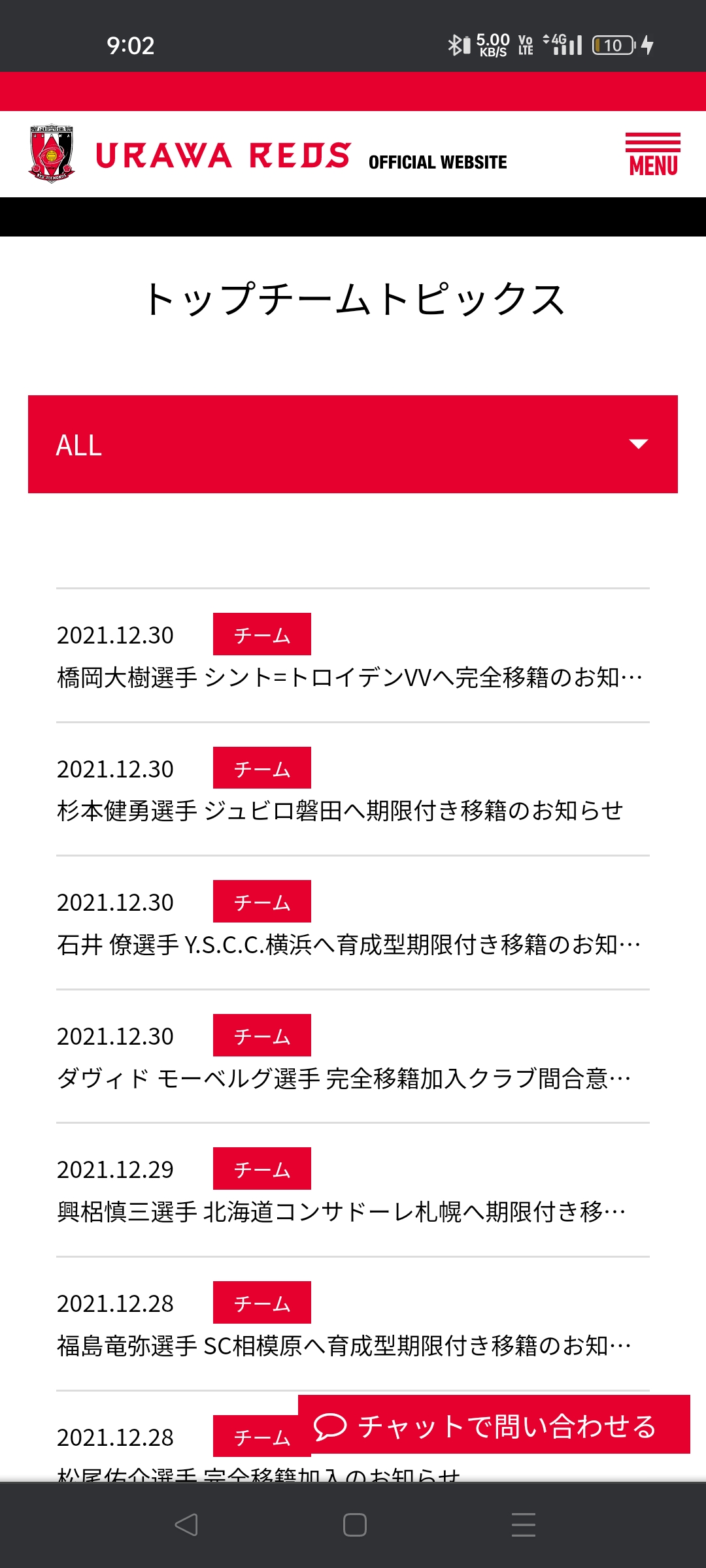This screenshot has width=706, height=1568.
Task: Open the 橋岡大樹選手 transfer news article
Action: (x=350, y=678)
